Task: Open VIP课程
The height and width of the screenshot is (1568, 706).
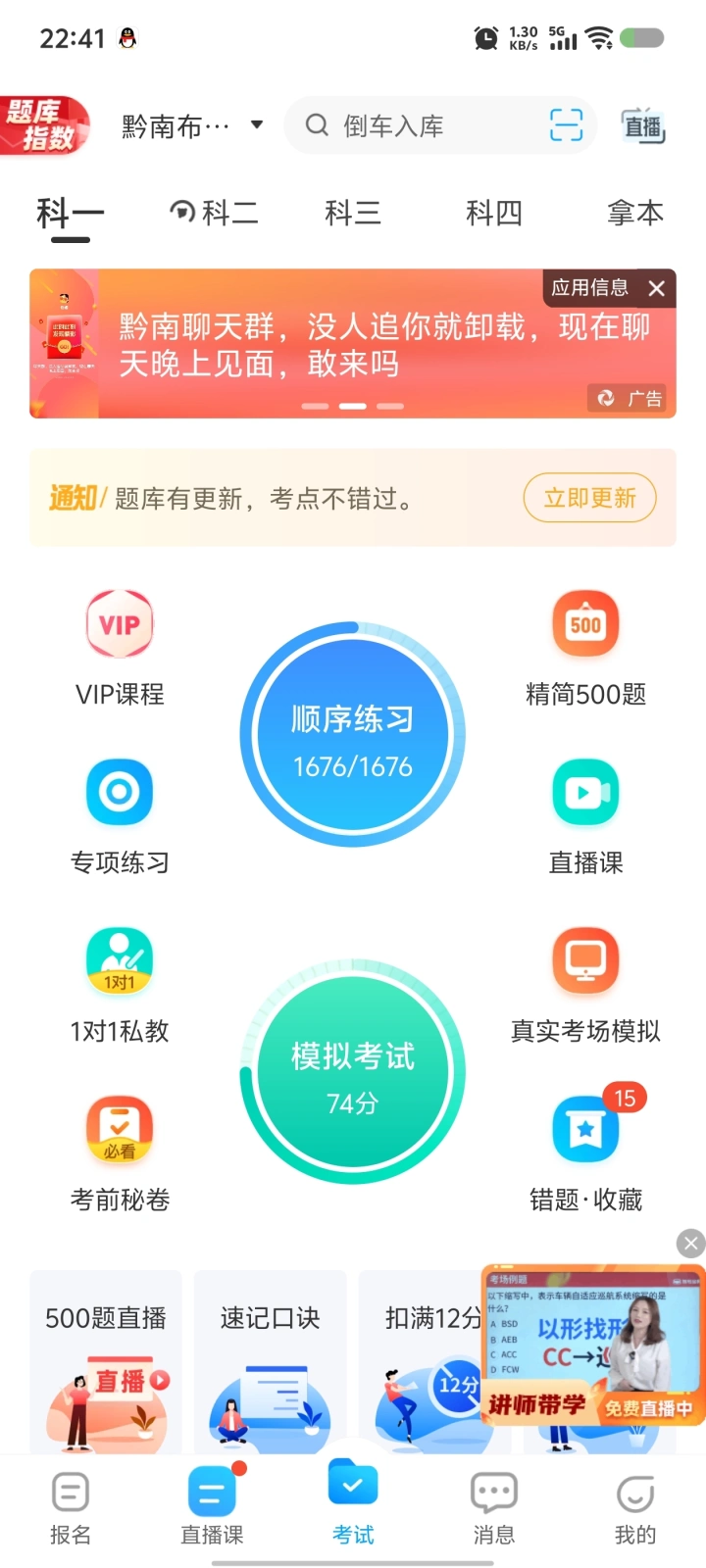Action: tap(120, 648)
